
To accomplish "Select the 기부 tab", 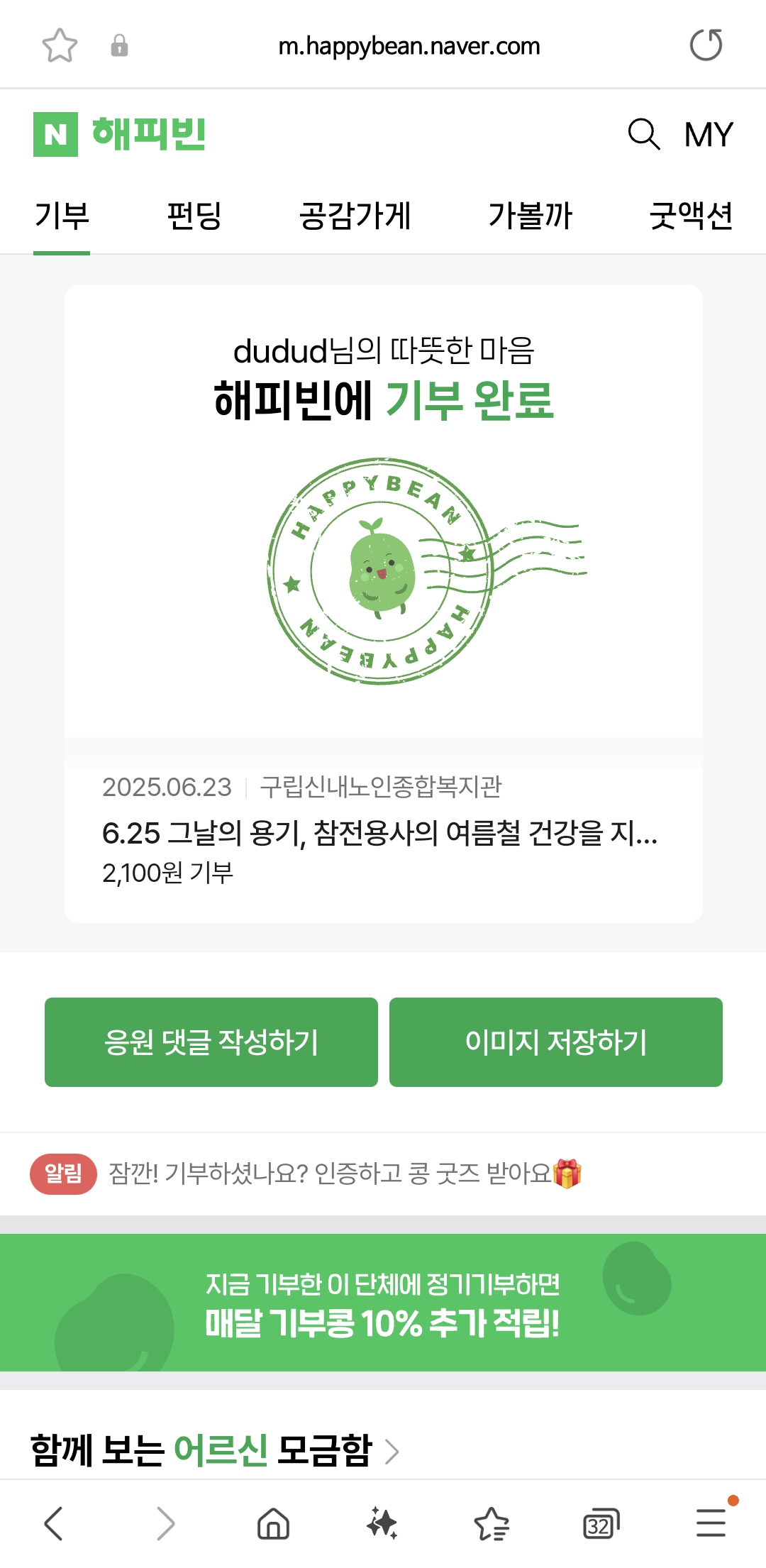I will click(62, 216).
